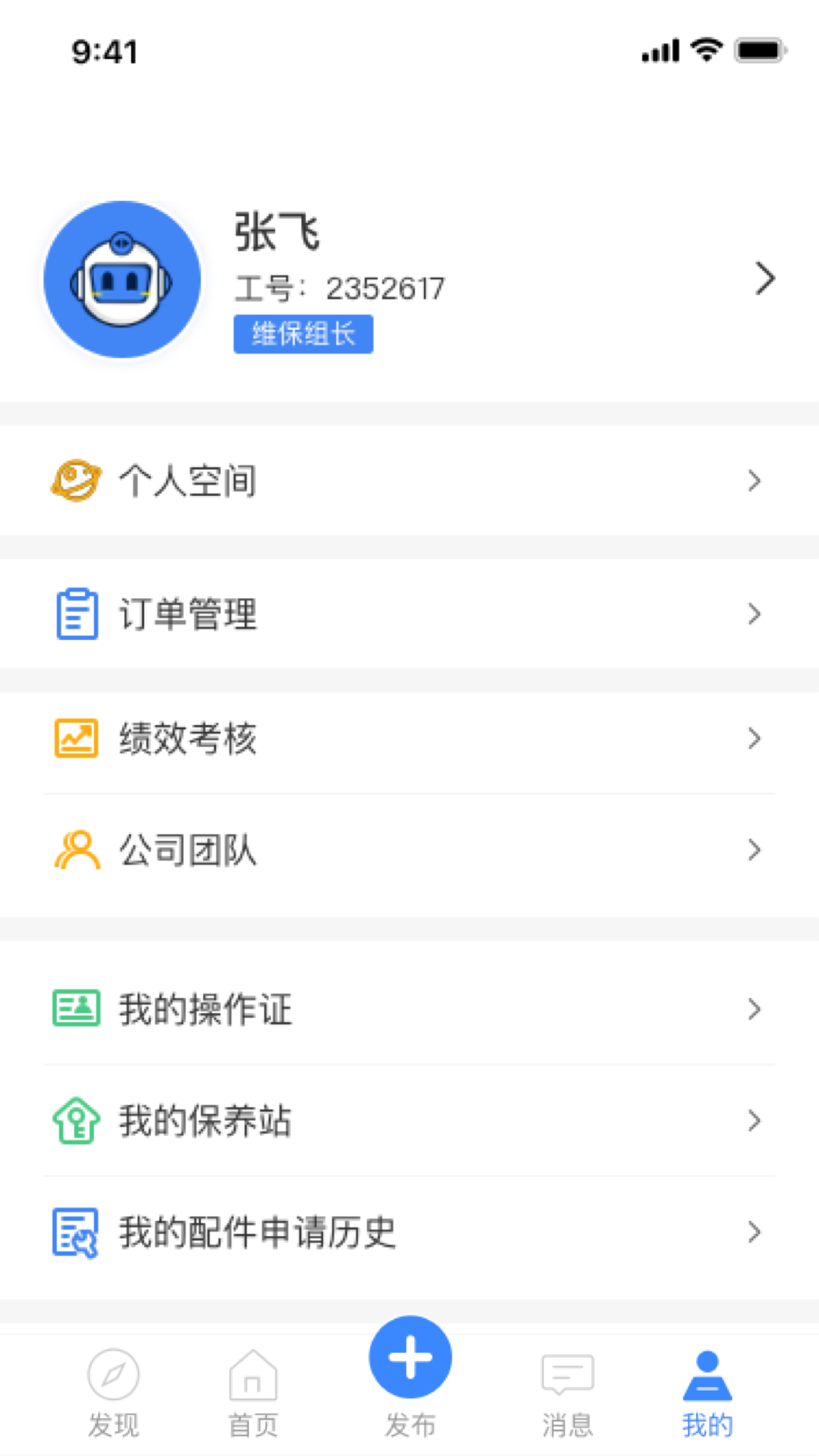Open 我的配件申请历史 via its document icon
Image resolution: width=819 pixels, height=1456 pixels.
tap(76, 1231)
